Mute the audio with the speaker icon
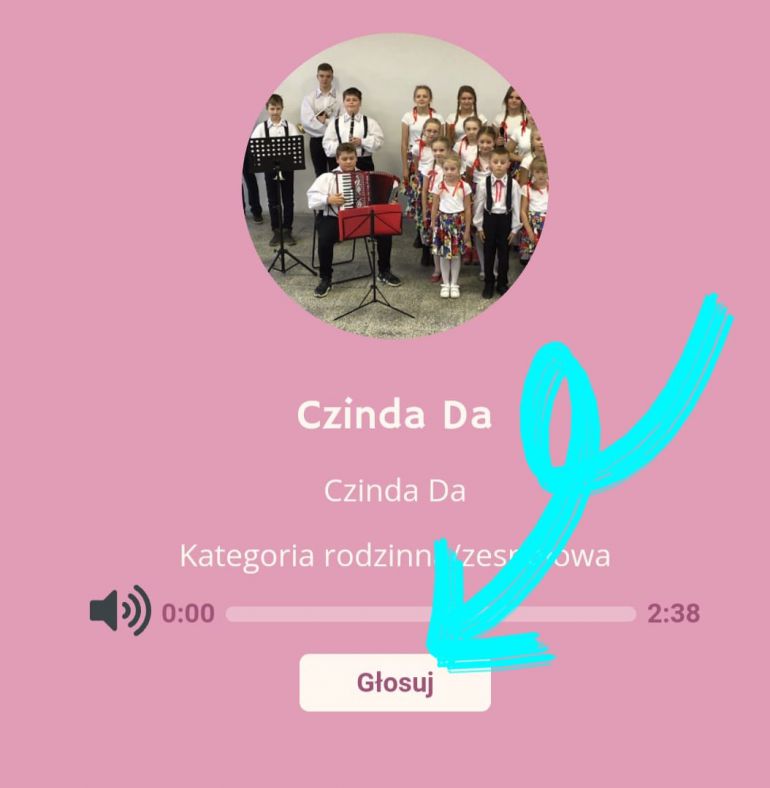 click(x=120, y=612)
